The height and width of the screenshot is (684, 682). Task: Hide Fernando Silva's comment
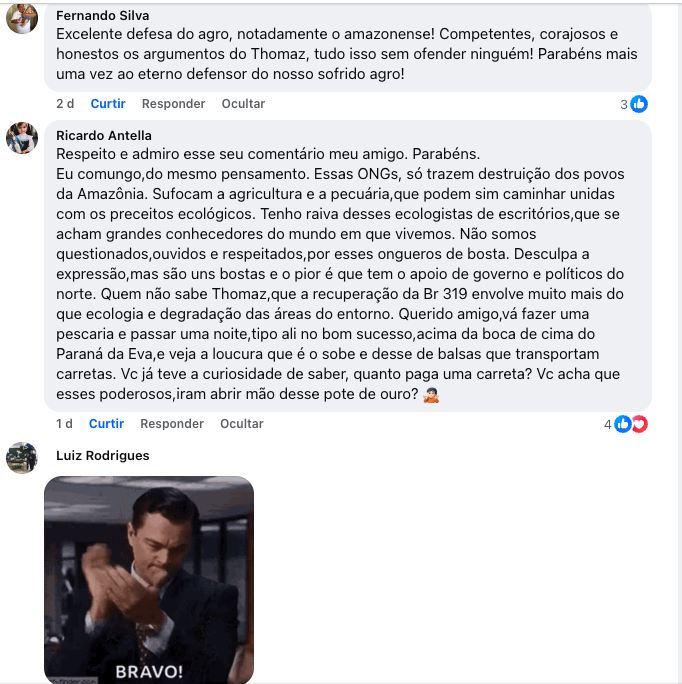point(243,104)
